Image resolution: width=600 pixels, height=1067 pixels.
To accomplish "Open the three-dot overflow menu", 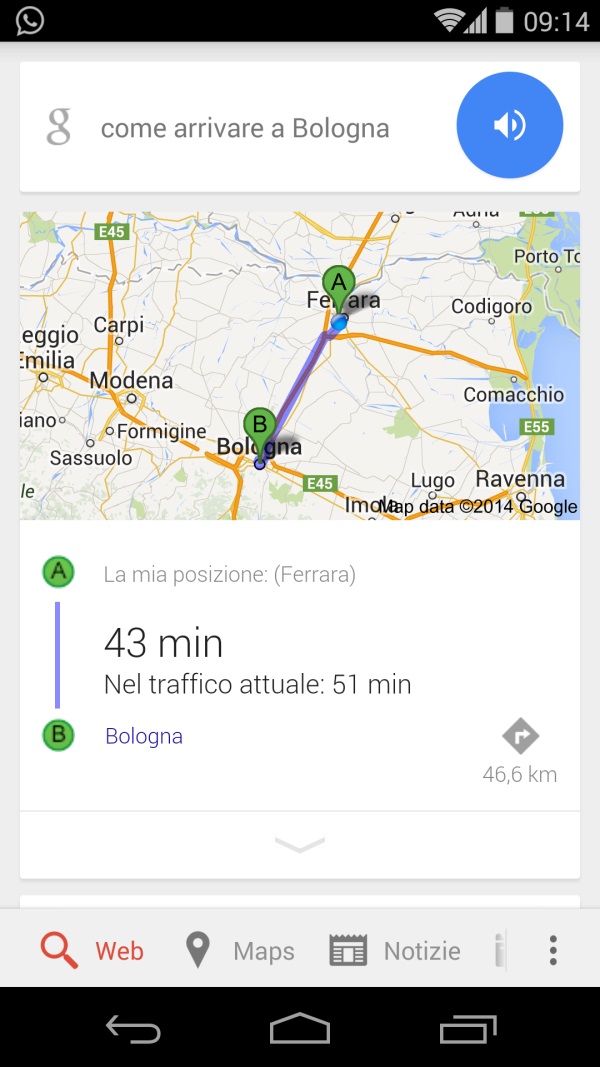I will pos(553,950).
